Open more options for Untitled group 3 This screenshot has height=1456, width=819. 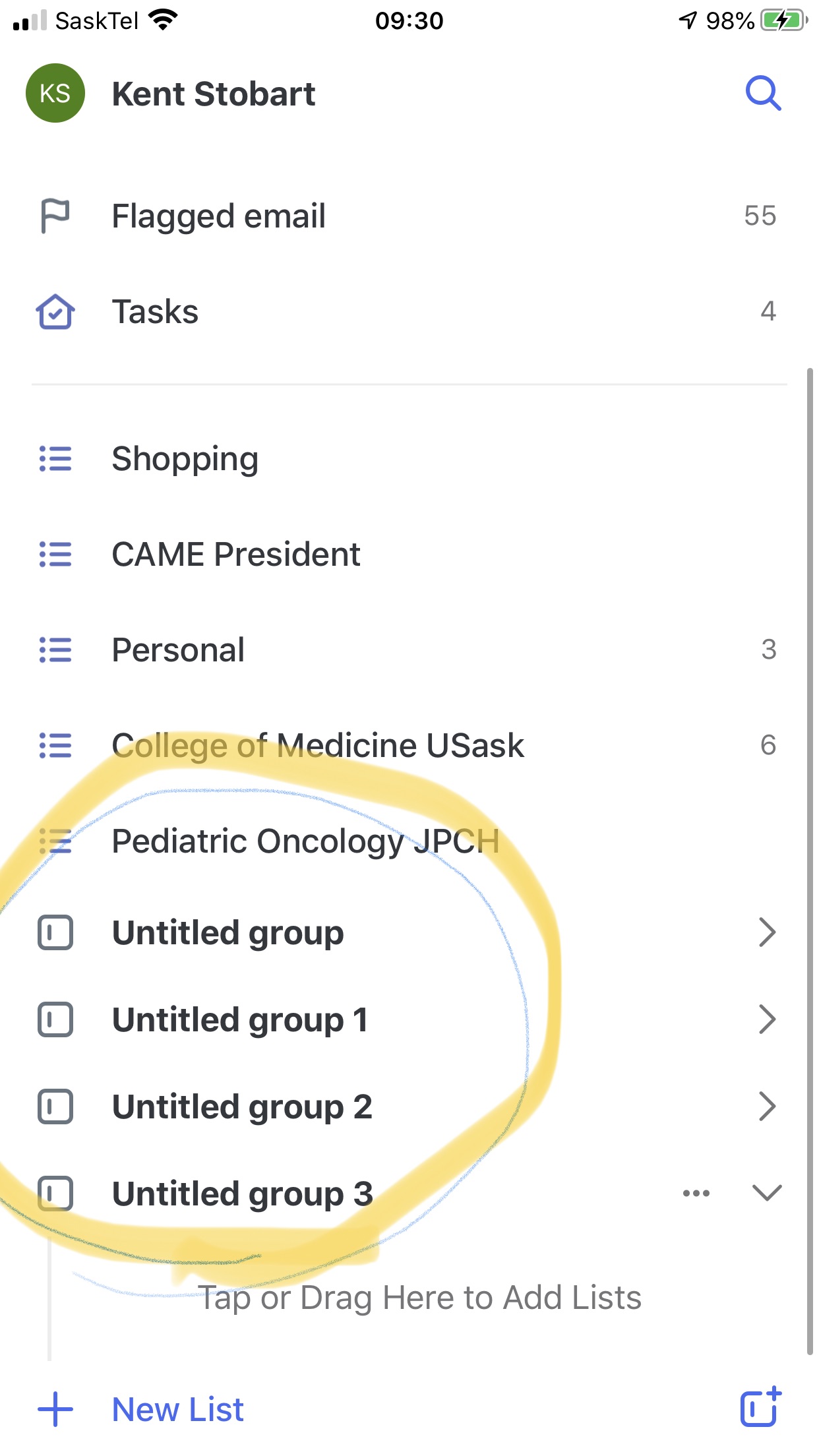coord(696,1193)
